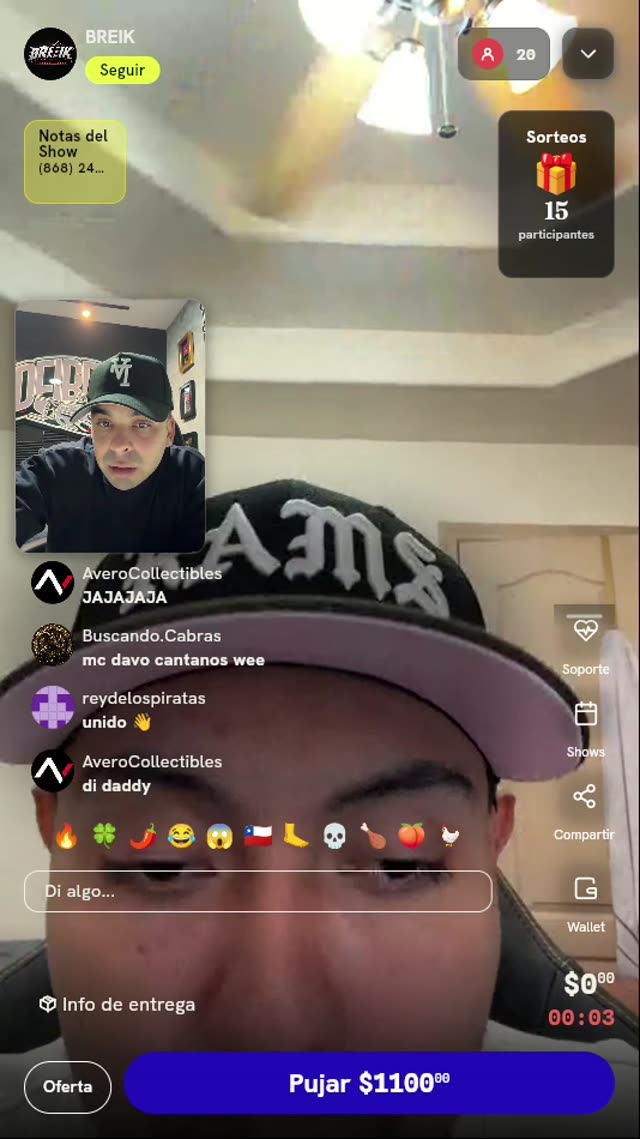Share this live via Compartir

tap(584, 811)
